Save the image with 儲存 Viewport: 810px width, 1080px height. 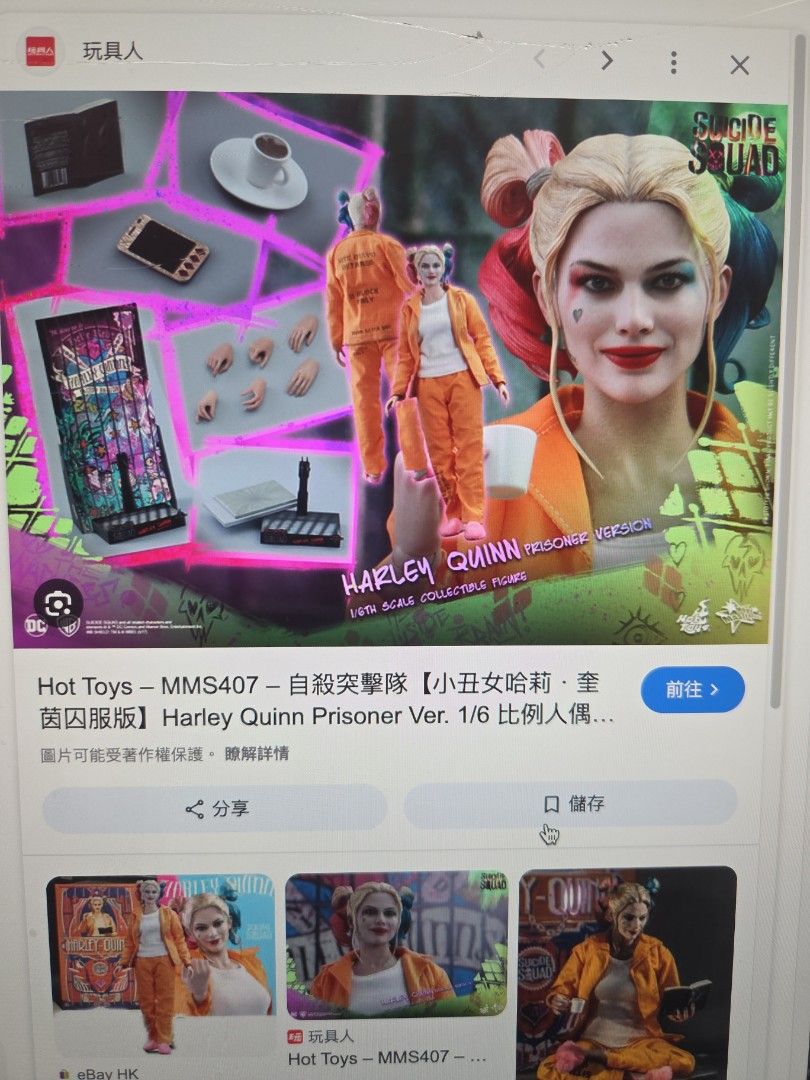(x=572, y=803)
